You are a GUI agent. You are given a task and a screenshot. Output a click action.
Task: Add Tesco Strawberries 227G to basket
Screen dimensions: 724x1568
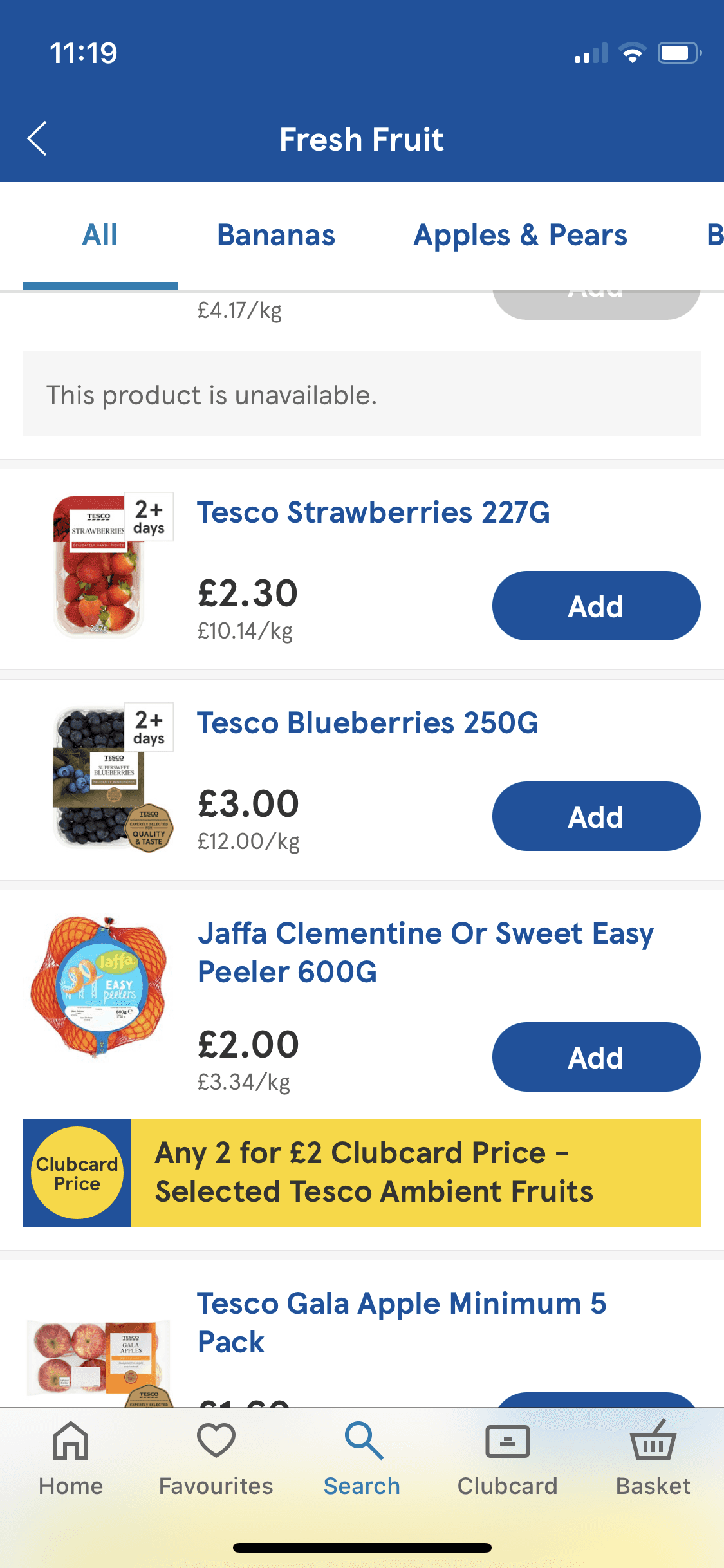pyautogui.click(x=596, y=606)
